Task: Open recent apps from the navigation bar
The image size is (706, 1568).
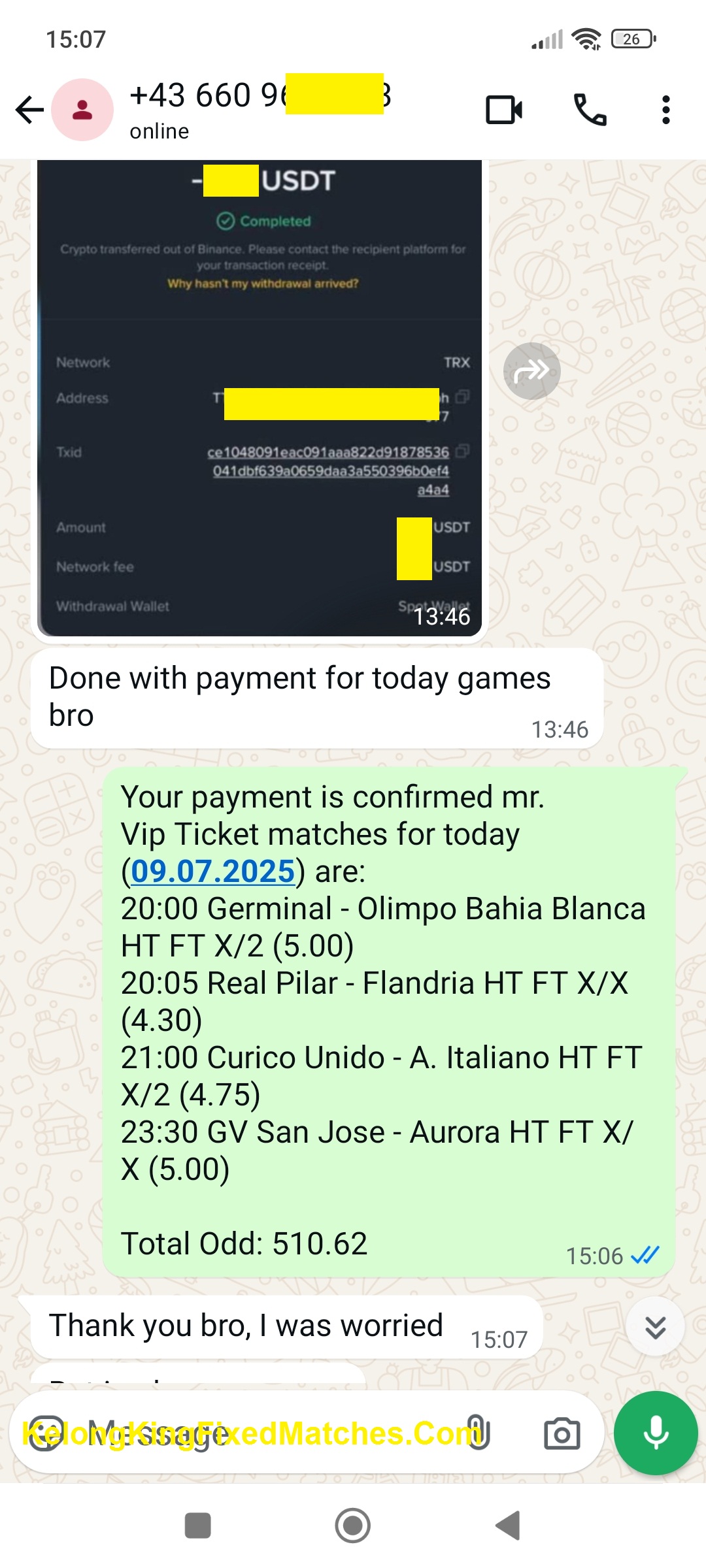Action: [197, 1526]
